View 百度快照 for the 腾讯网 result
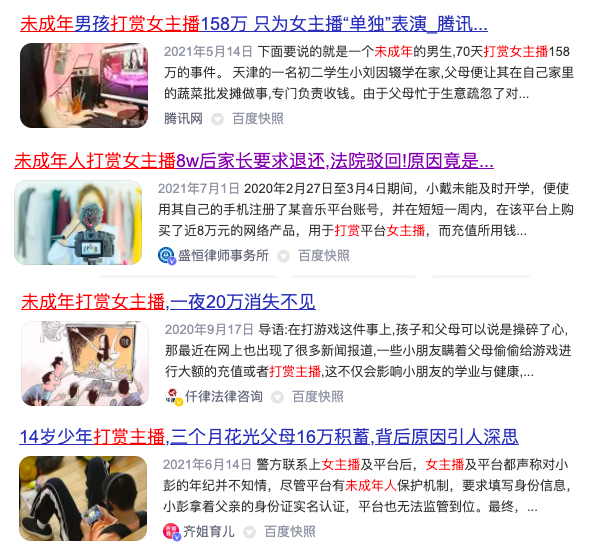Viewport: 603px width, 555px height. [x=258, y=118]
